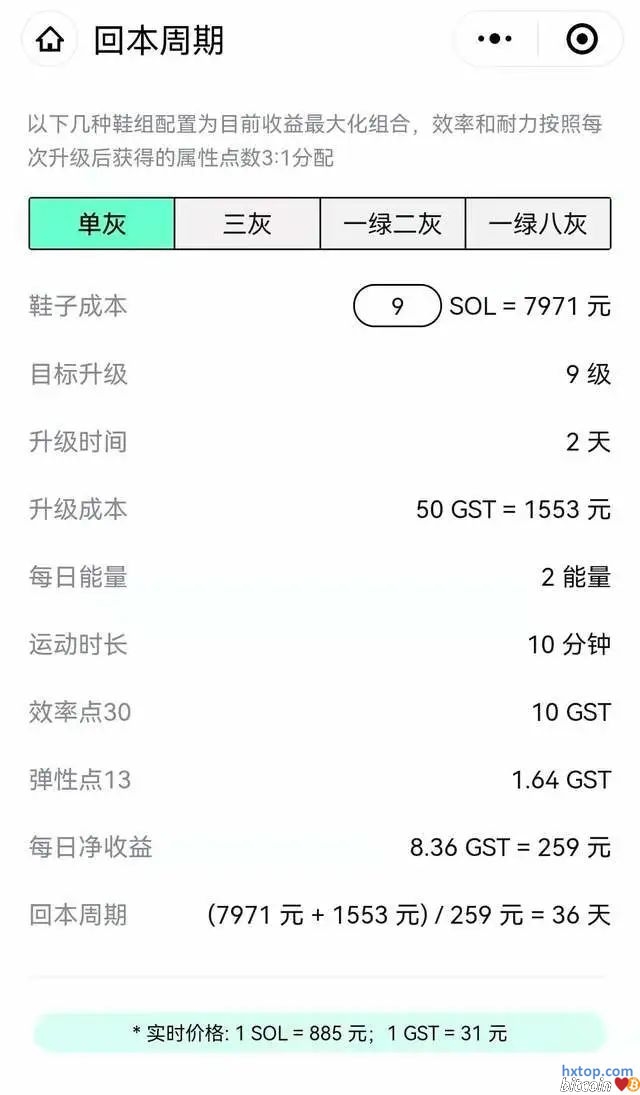This screenshot has width=640, height=1095.
Task: Go to the mini program home
Action: [50, 40]
